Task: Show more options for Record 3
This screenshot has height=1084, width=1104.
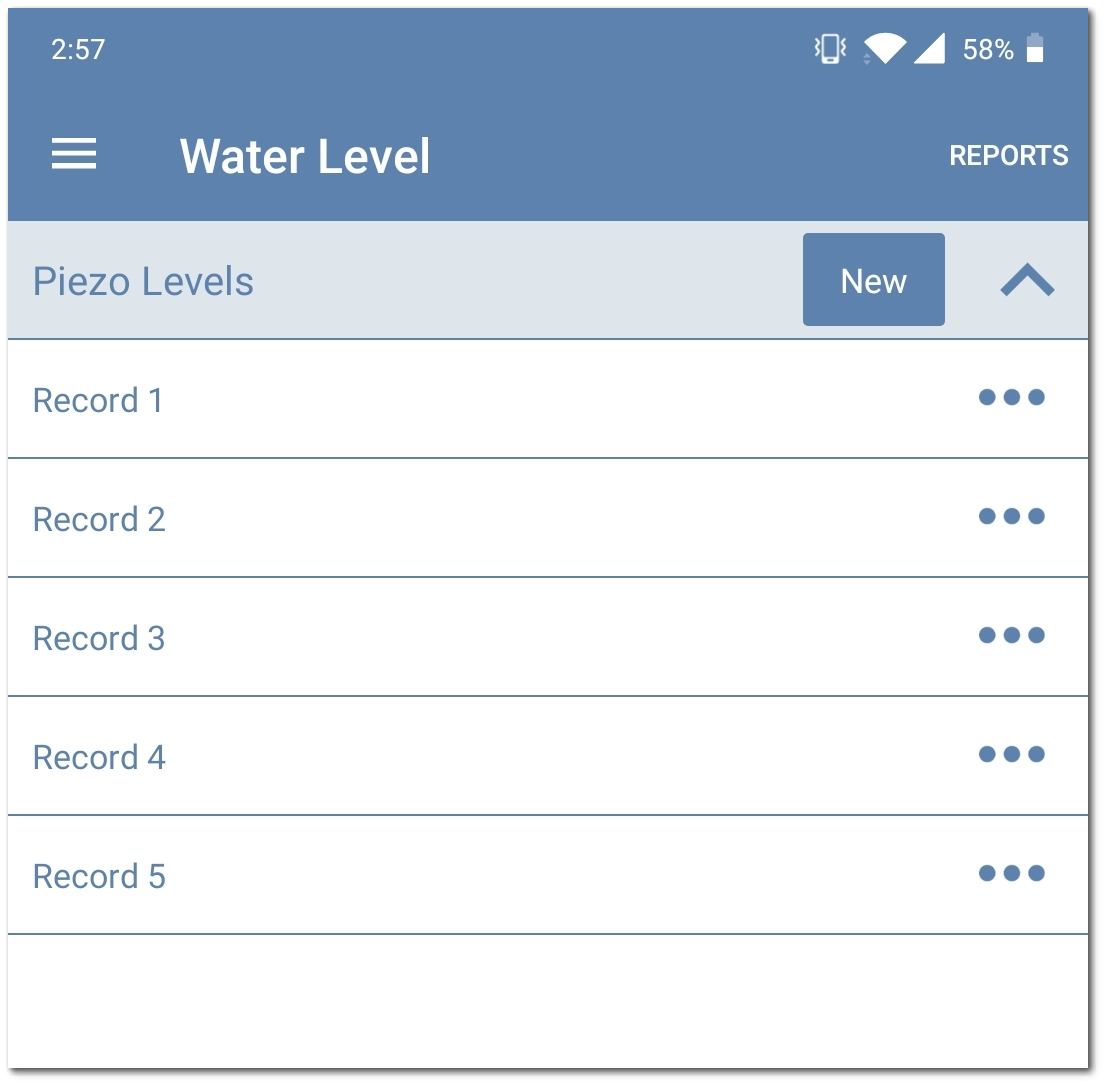Action: click(x=1011, y=635)
